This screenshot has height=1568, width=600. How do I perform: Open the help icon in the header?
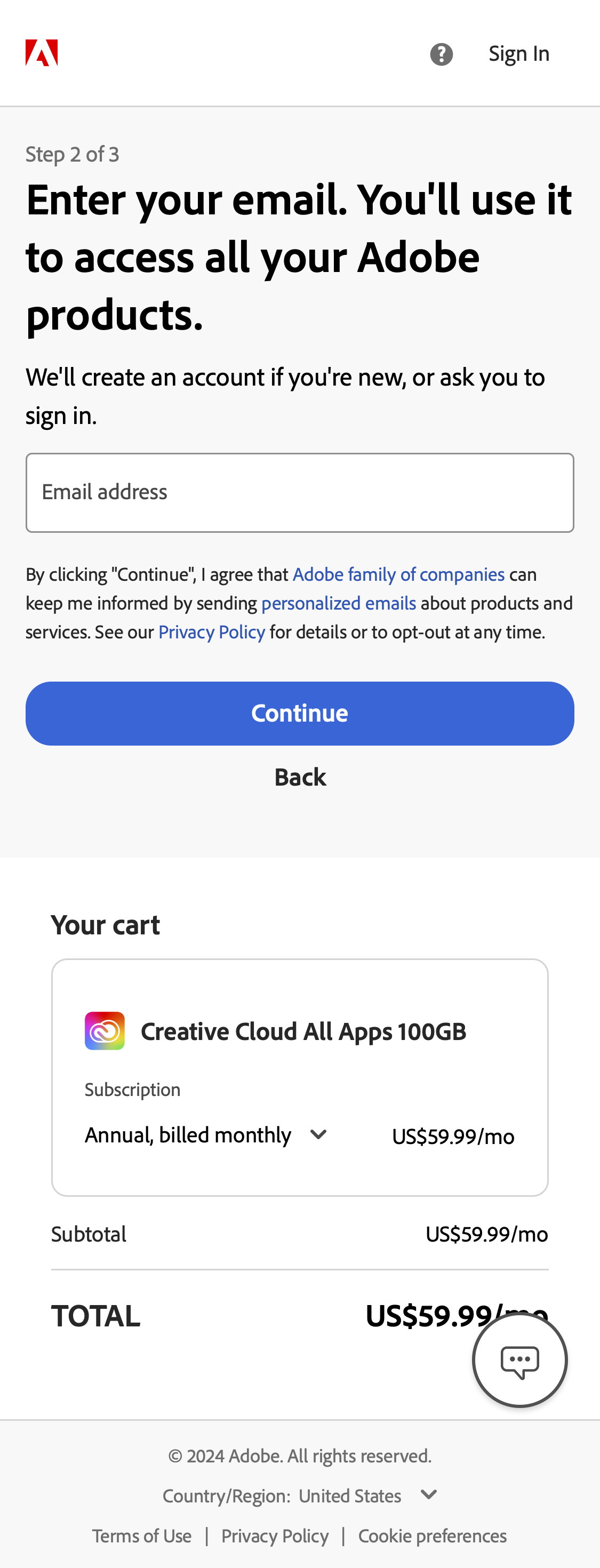[441, 53]
